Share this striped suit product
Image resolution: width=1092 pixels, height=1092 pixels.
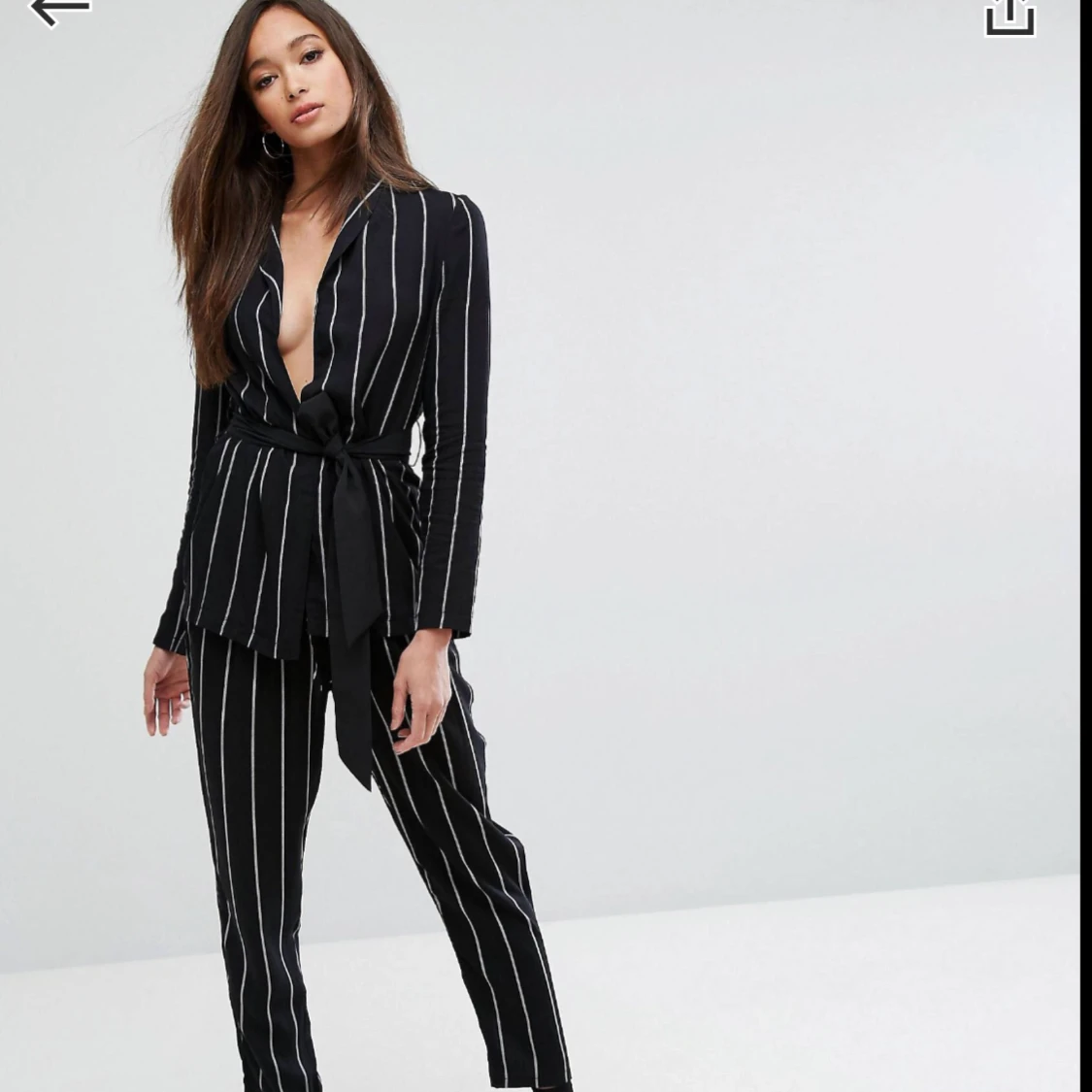pos(1010,15)
